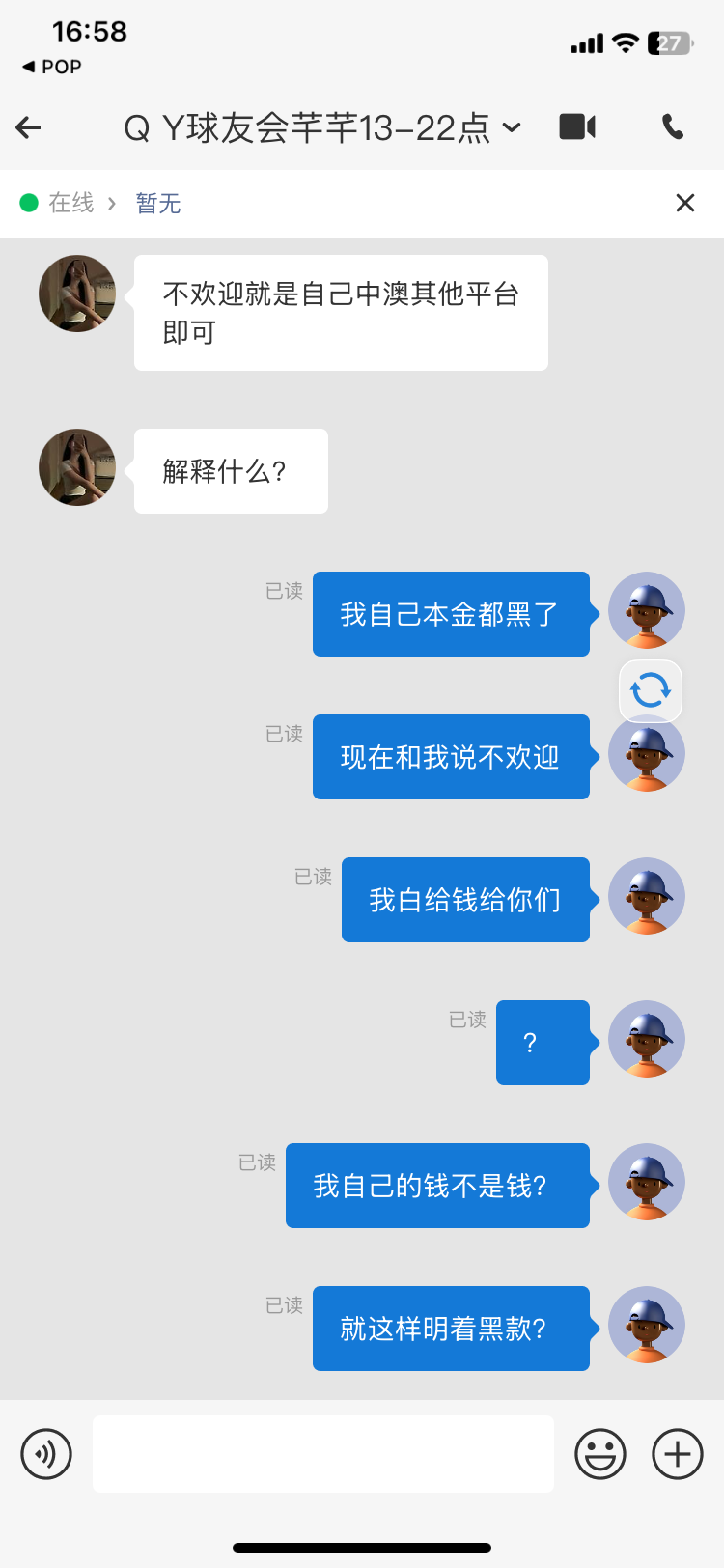Viewport: 724px width, 1568px height.
Task: Tap your own avatar next to the ? message
Action: [647, 1039]
